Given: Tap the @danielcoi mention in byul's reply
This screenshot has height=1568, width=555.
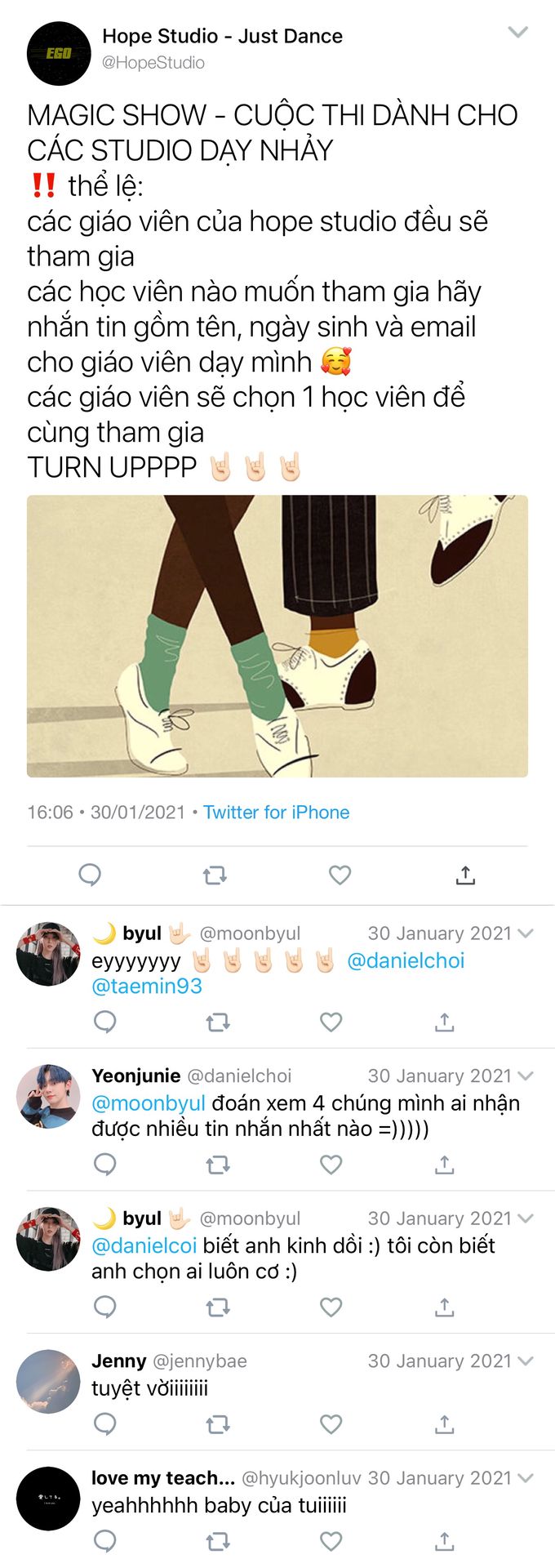Looking at the screenshot, I should [x=144, y=1245].
